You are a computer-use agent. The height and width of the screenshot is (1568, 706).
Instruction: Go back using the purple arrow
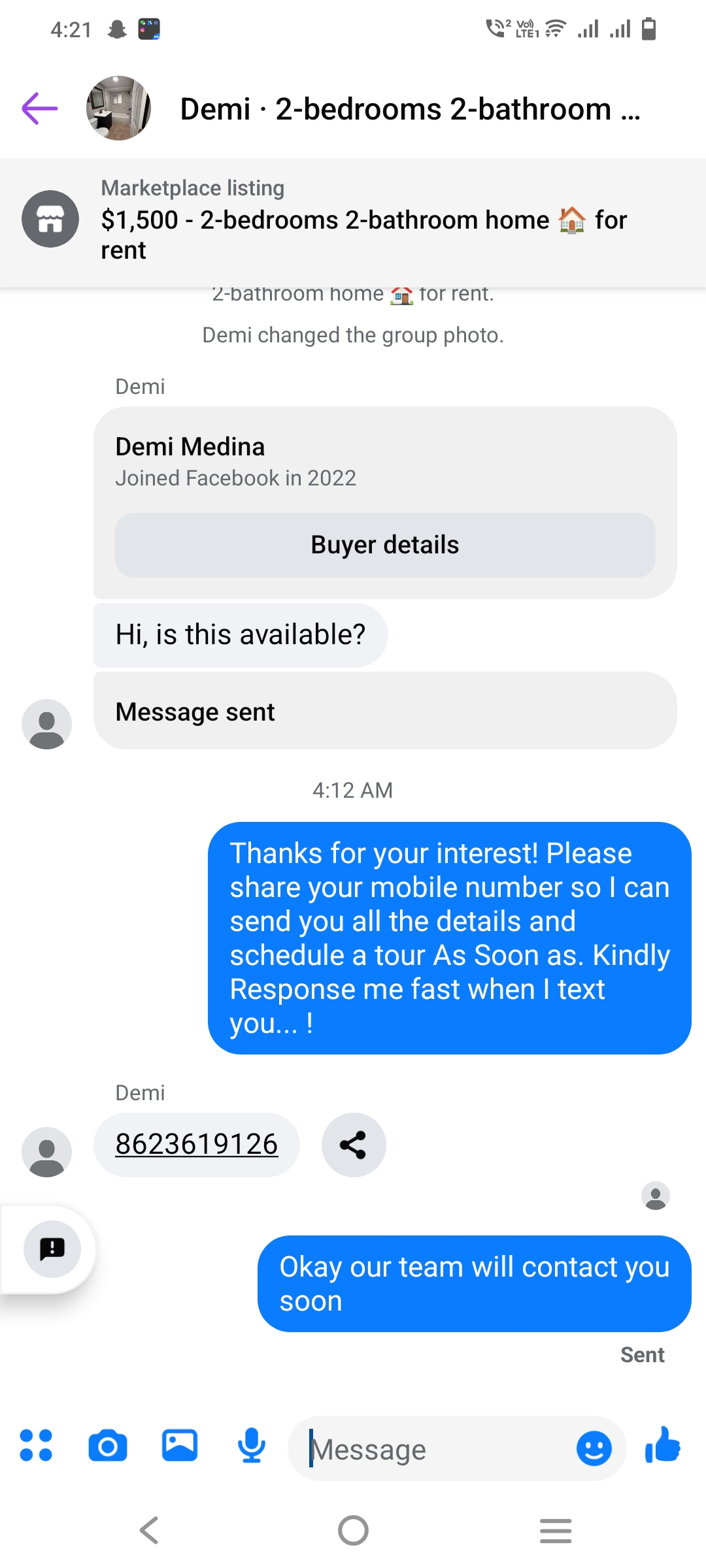(40, 108)
